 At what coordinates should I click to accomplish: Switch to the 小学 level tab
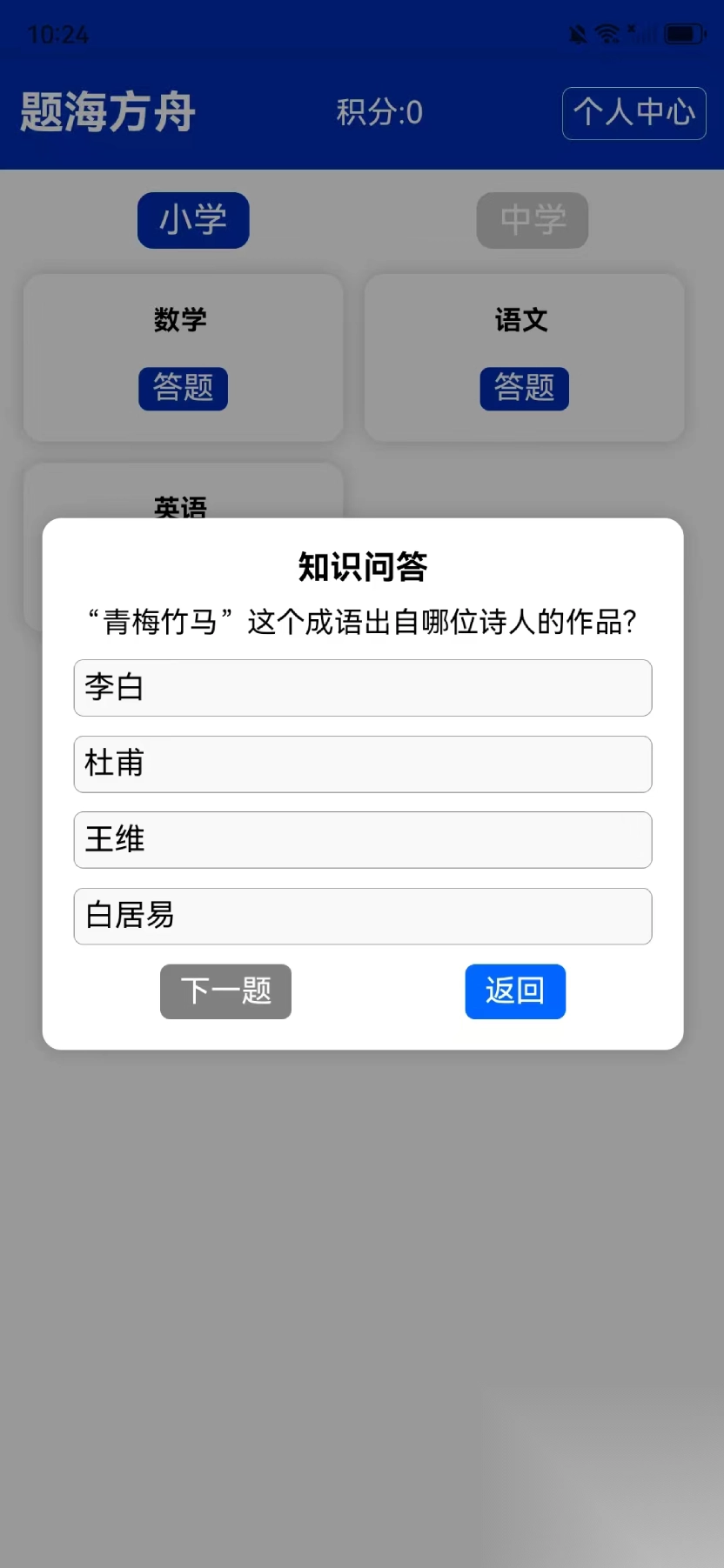point(193,220)
